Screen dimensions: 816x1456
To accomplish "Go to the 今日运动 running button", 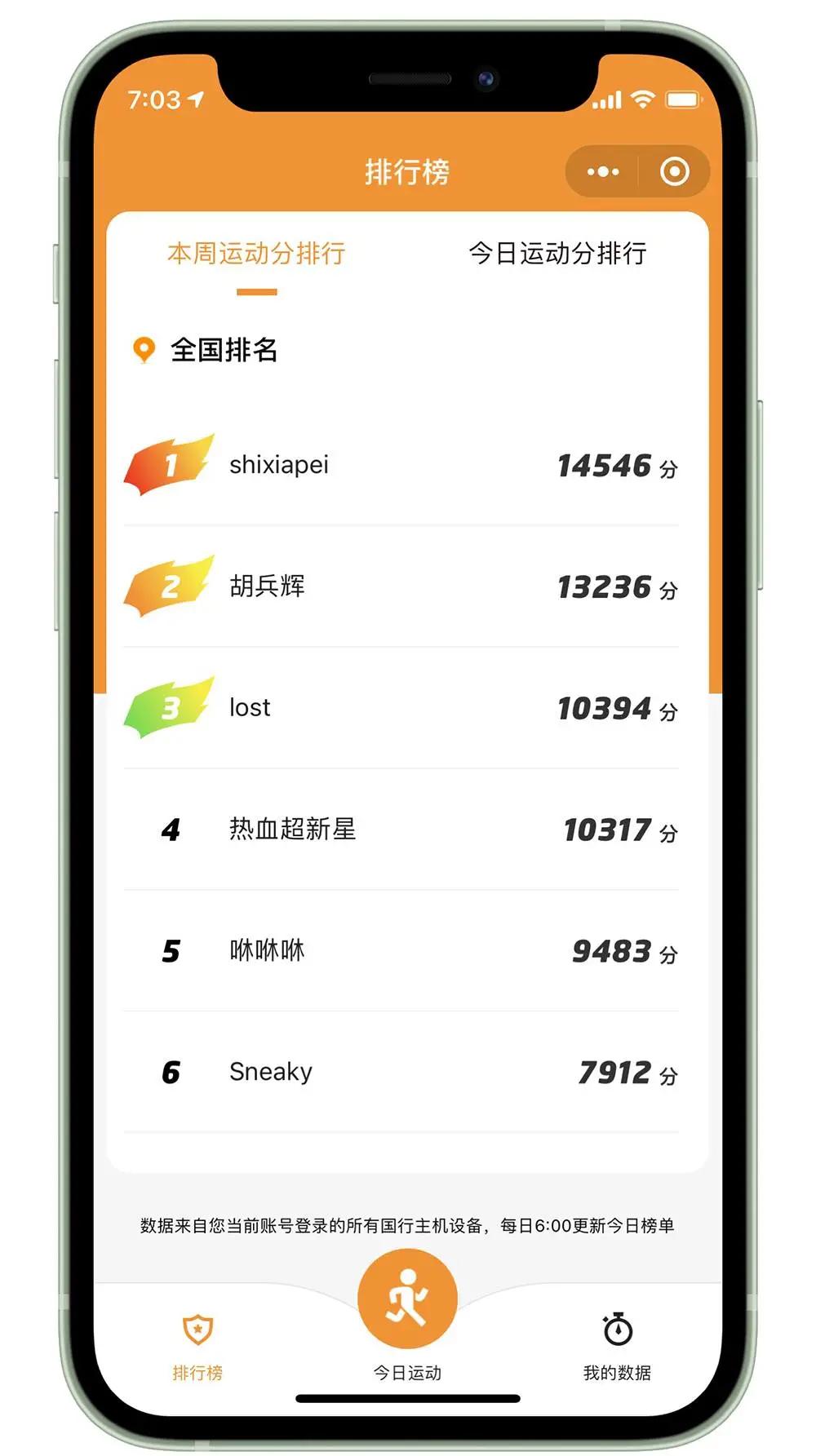I will [407, 1299].
